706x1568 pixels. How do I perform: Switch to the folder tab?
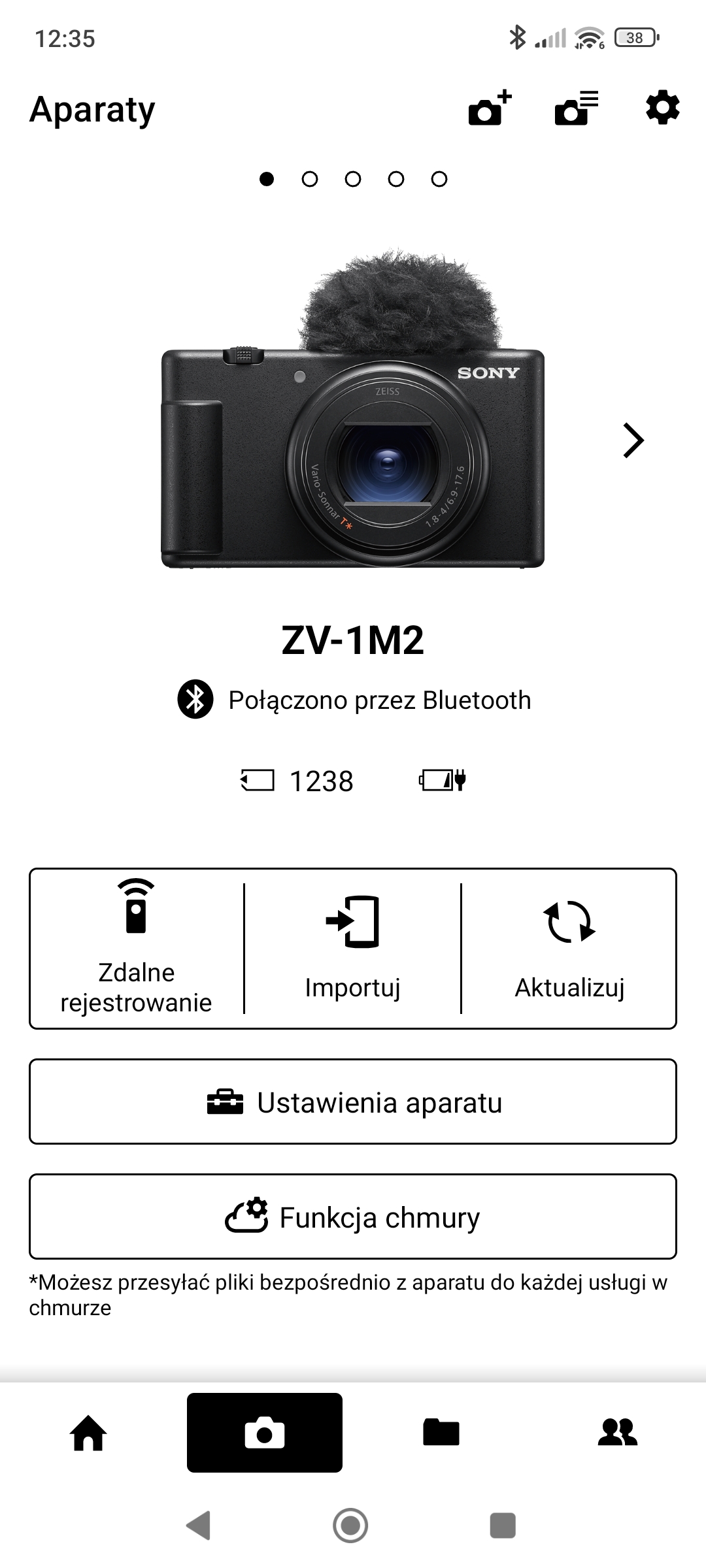[441, 1433]
